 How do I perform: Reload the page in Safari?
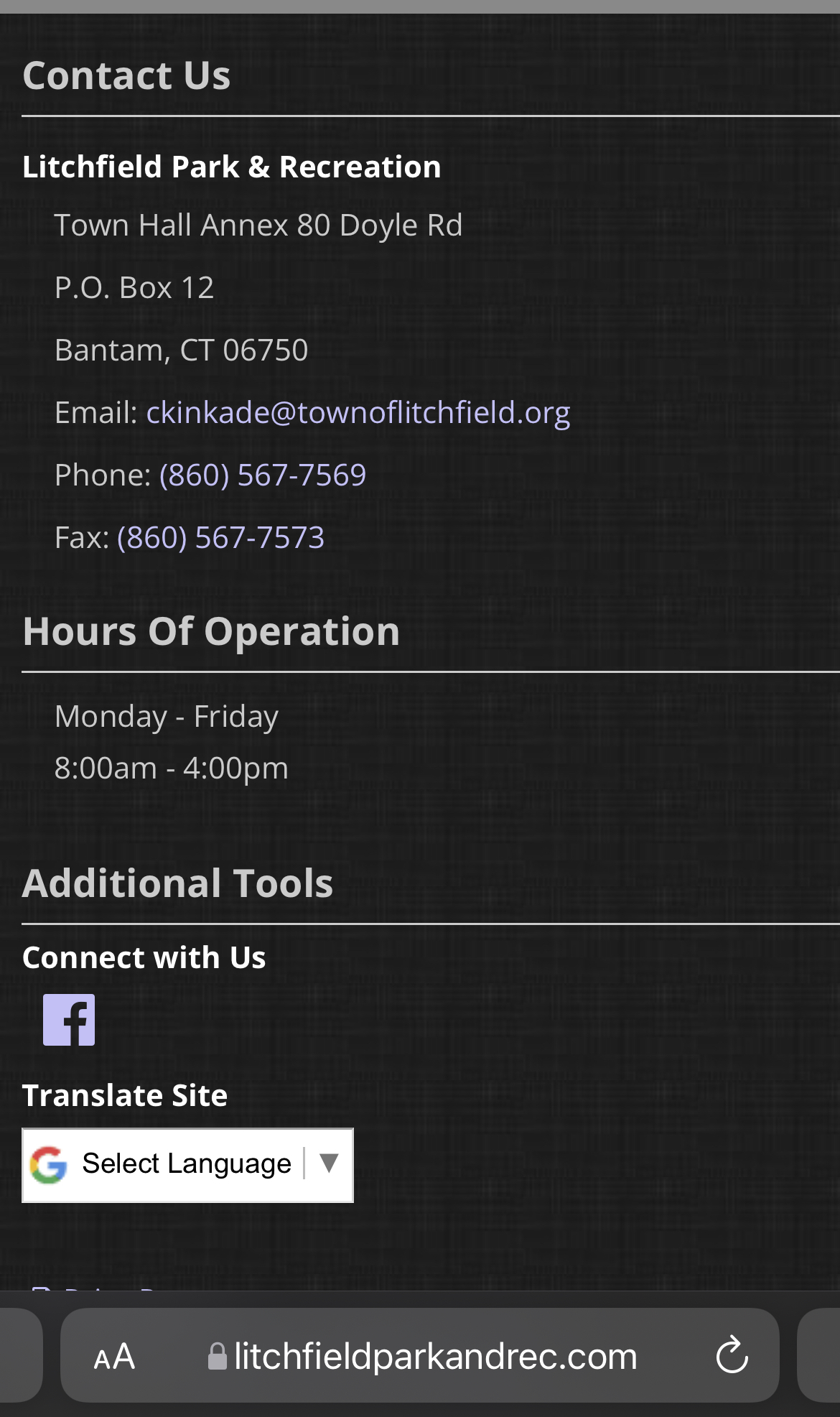pos(732,1356)
